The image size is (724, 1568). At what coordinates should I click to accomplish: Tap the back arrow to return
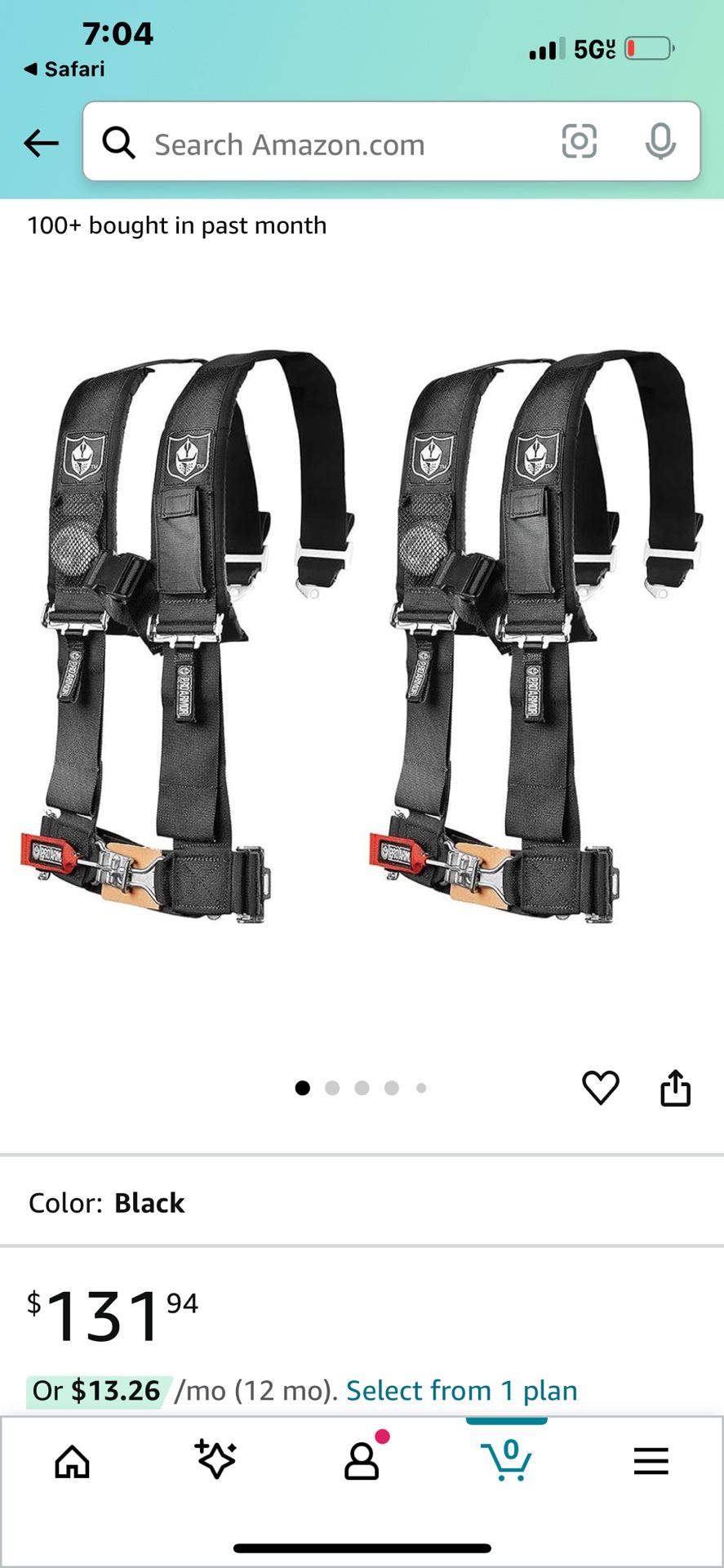(x=39, y=143)
